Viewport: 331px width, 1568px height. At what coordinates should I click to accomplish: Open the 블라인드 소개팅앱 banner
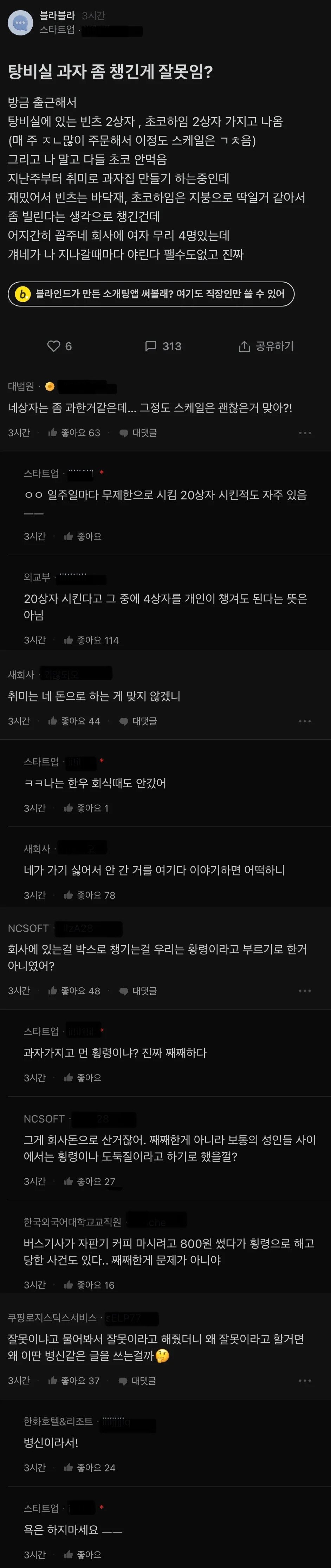151,294
